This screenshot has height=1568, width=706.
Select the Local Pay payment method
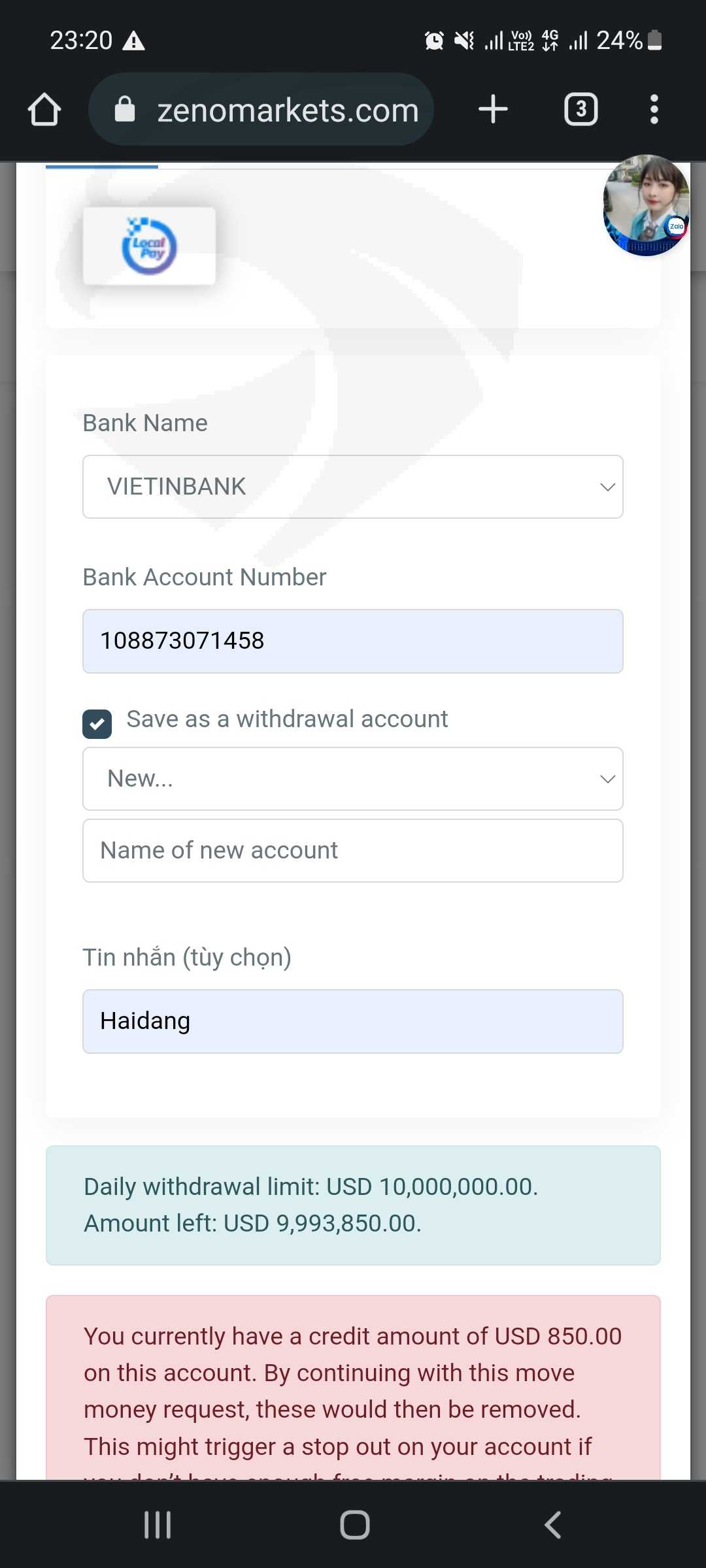click(149, 246)
